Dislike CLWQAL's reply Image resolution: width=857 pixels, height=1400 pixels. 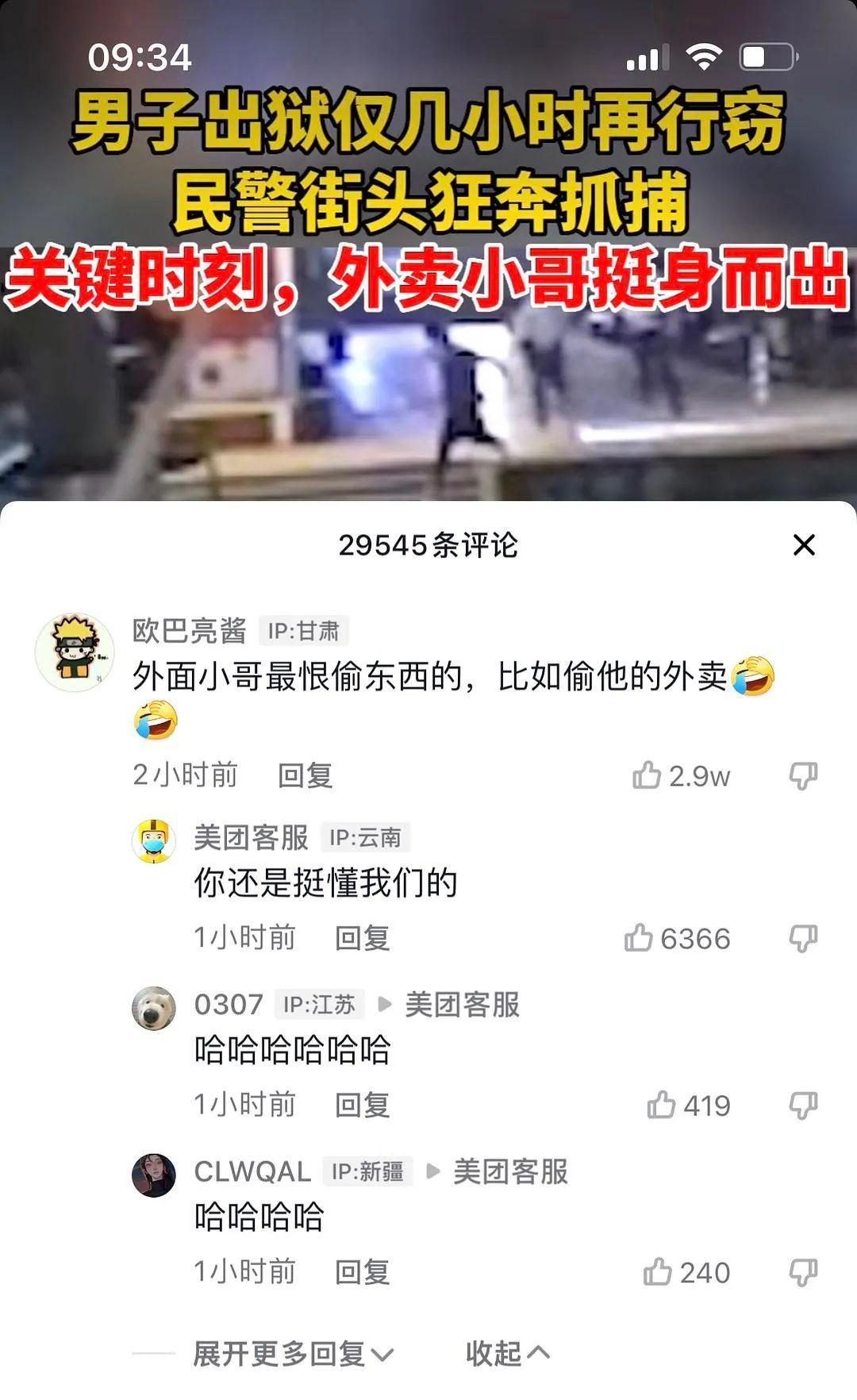coord(803,1271)
